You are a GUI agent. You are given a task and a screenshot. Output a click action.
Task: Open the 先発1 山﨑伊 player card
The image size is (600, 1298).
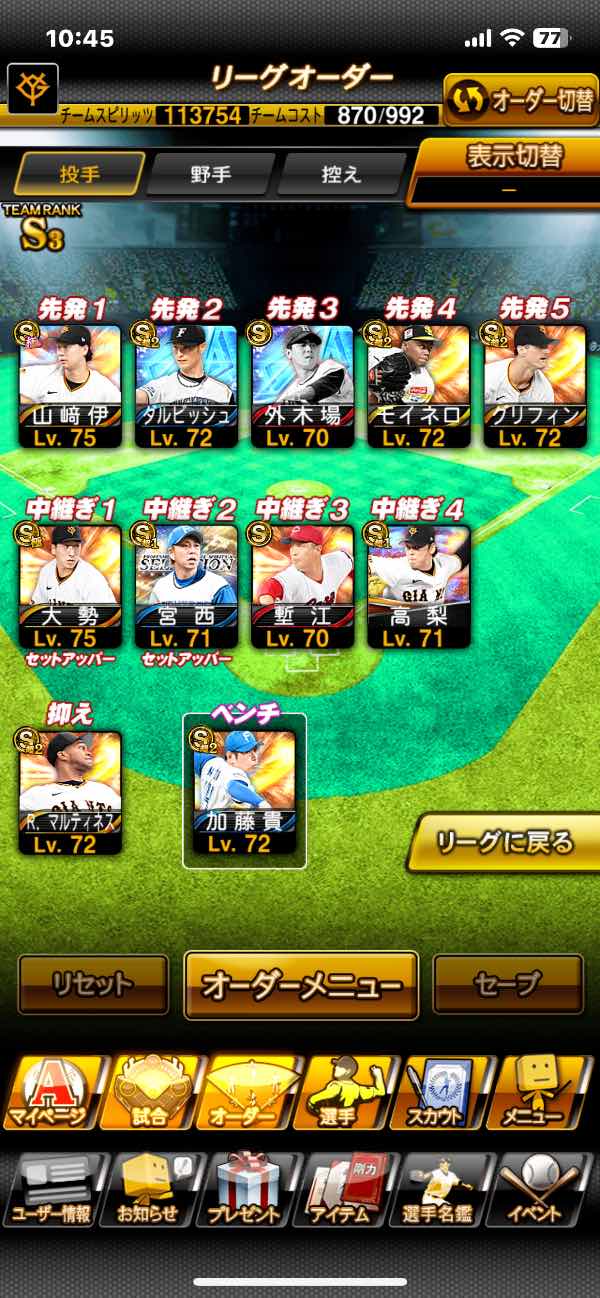tap(70, 385)
